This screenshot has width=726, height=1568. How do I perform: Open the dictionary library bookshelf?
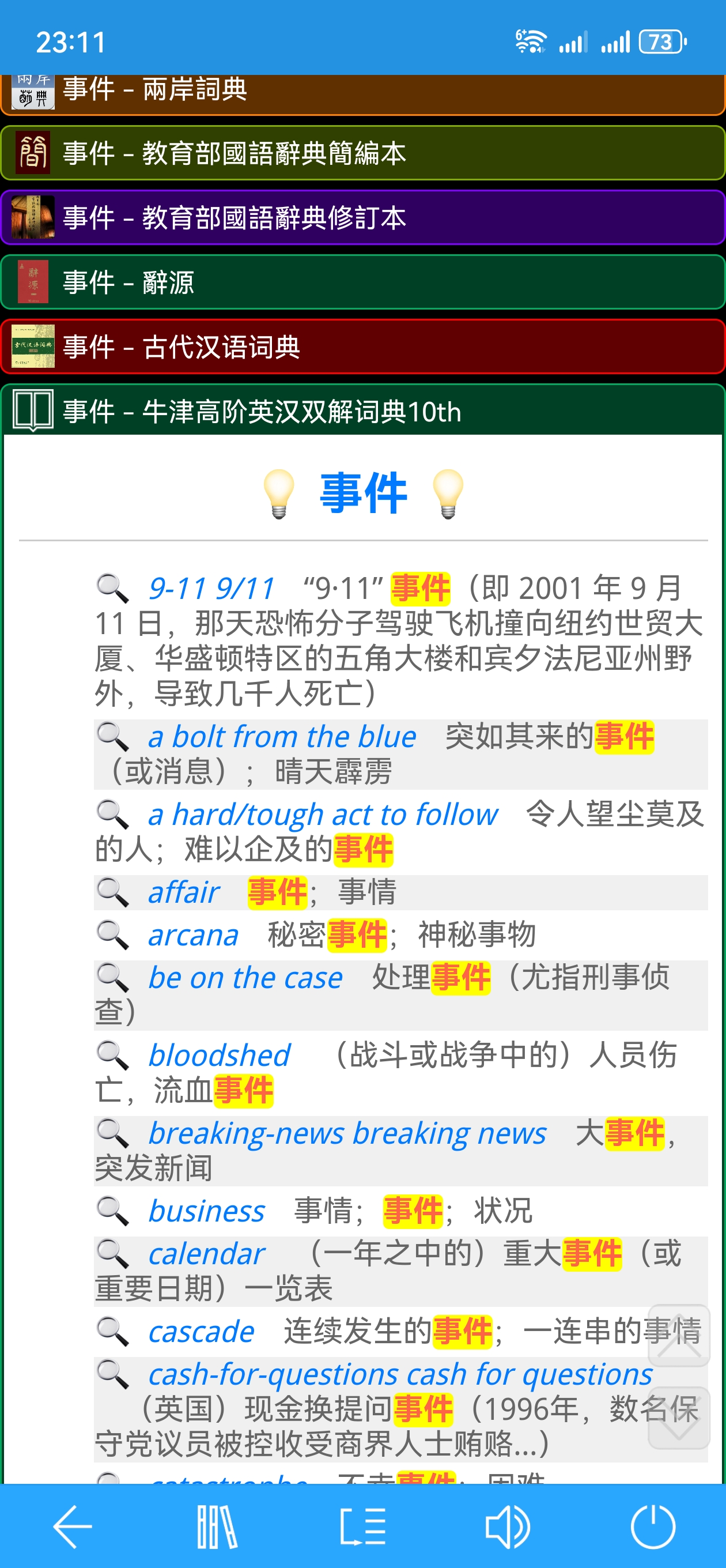coord(217,1526)
